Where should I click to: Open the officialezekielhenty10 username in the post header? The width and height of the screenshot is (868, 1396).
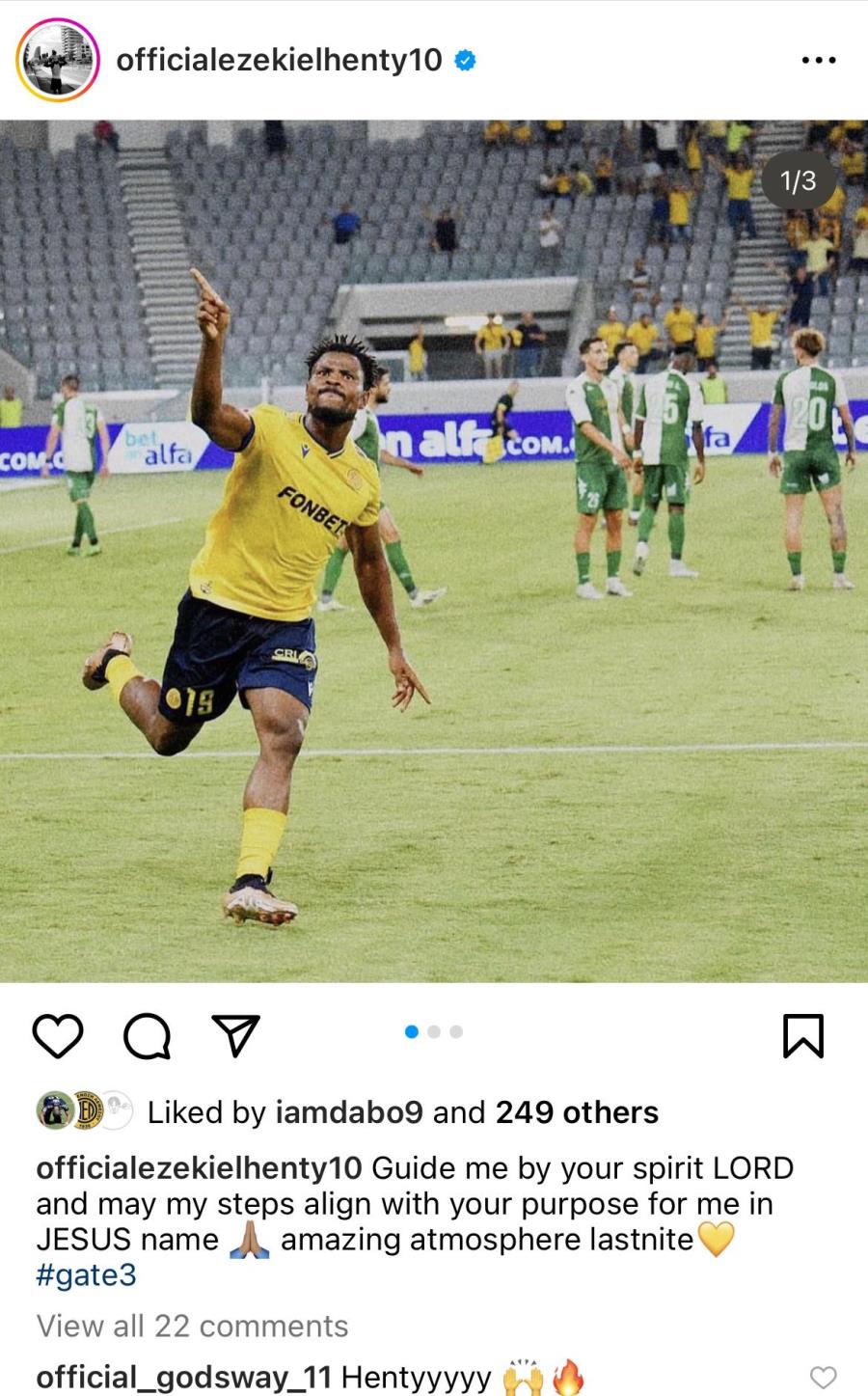(279, 60)
